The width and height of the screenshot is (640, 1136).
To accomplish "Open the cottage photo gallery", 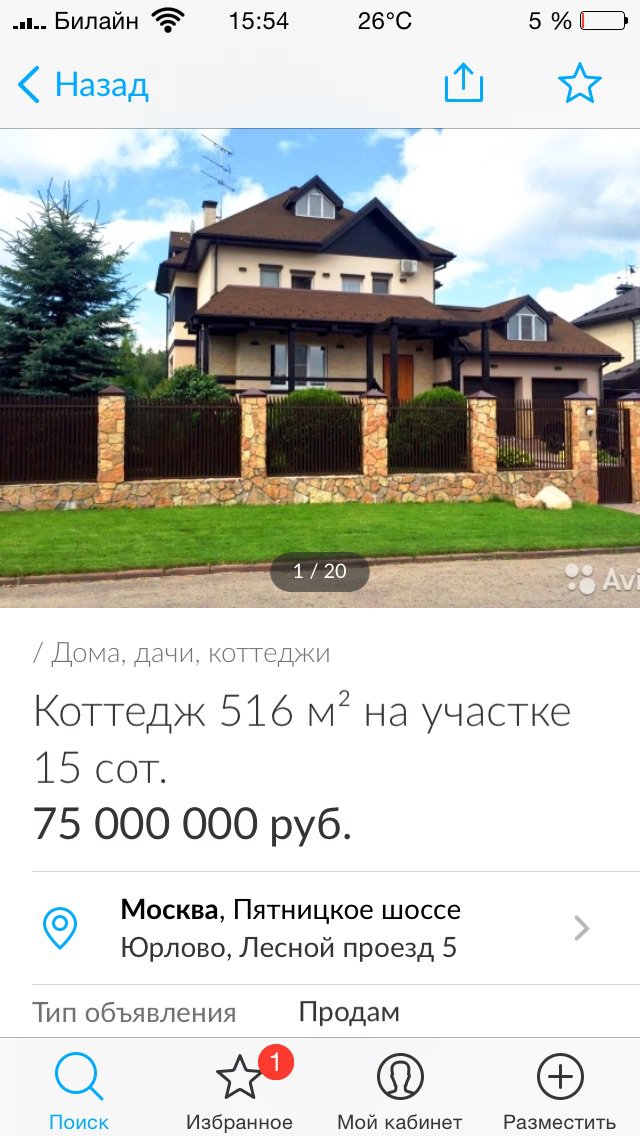I will pyautogui.click(x=320, y=368).
